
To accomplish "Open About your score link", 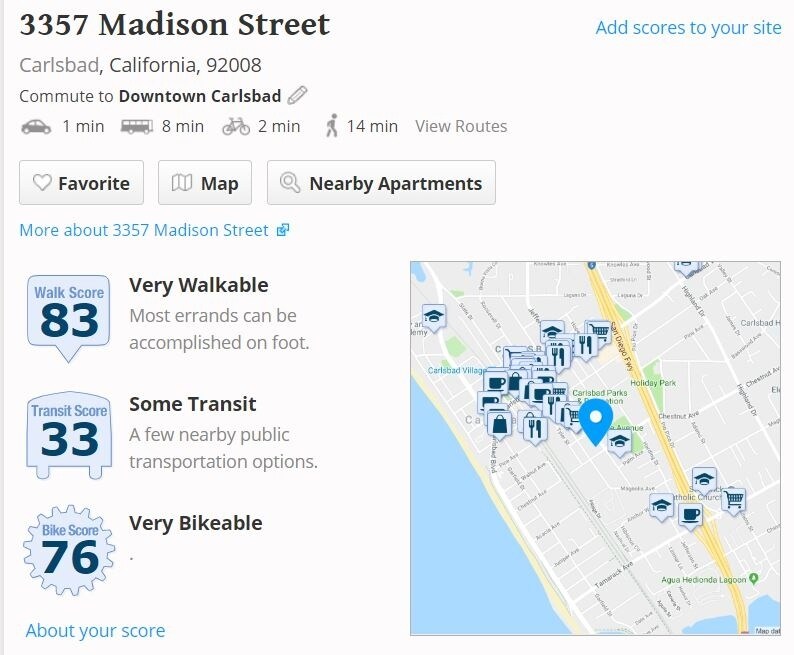I will (95, 630).
